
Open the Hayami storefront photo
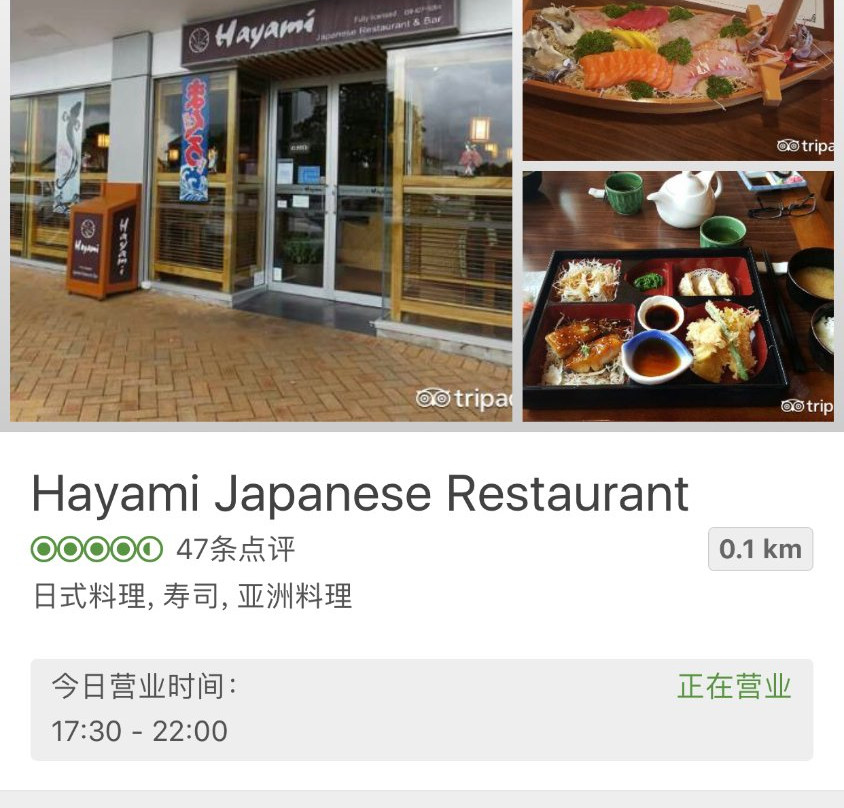(260, 210)
